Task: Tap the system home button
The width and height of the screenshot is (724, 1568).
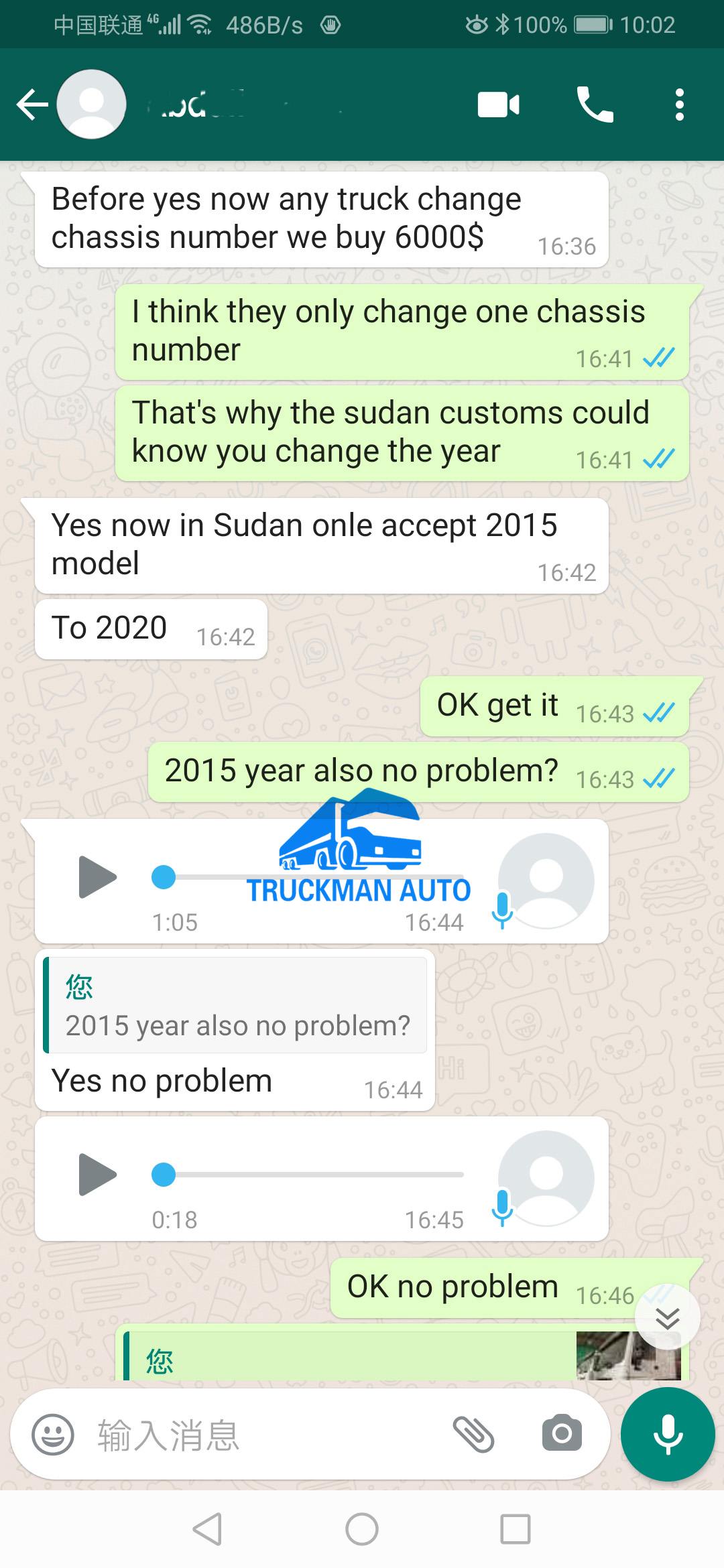Action: 362,1530
